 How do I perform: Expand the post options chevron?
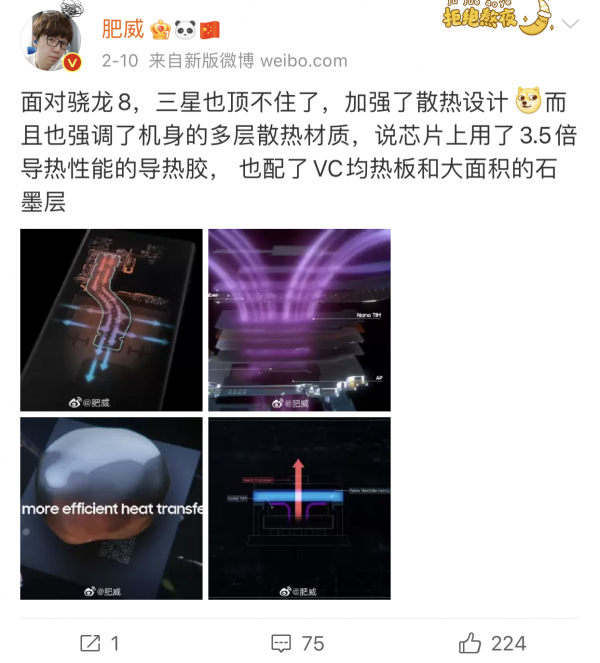click(x=569, y=23)
